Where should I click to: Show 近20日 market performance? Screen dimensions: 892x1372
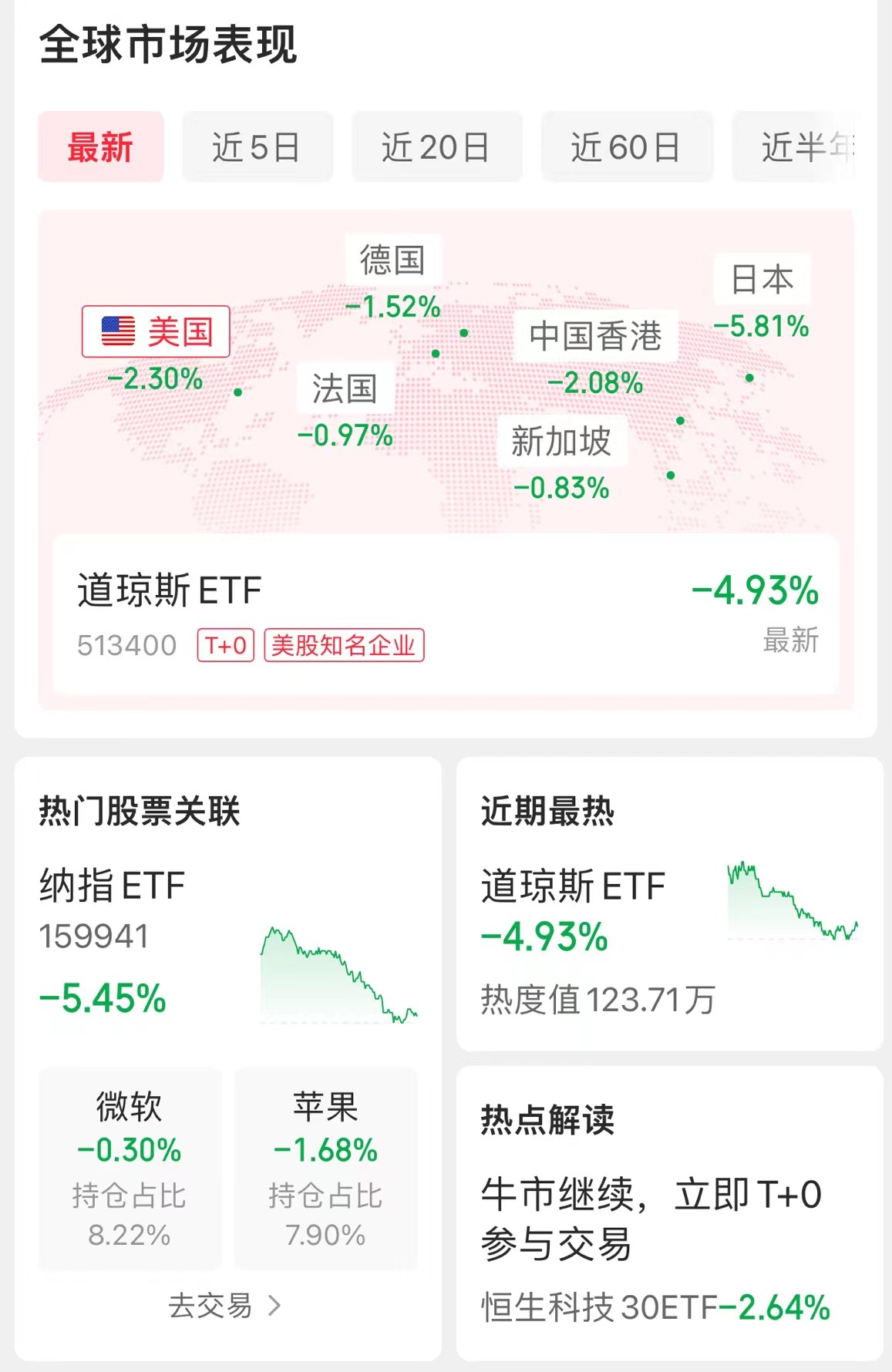[436, 147]
